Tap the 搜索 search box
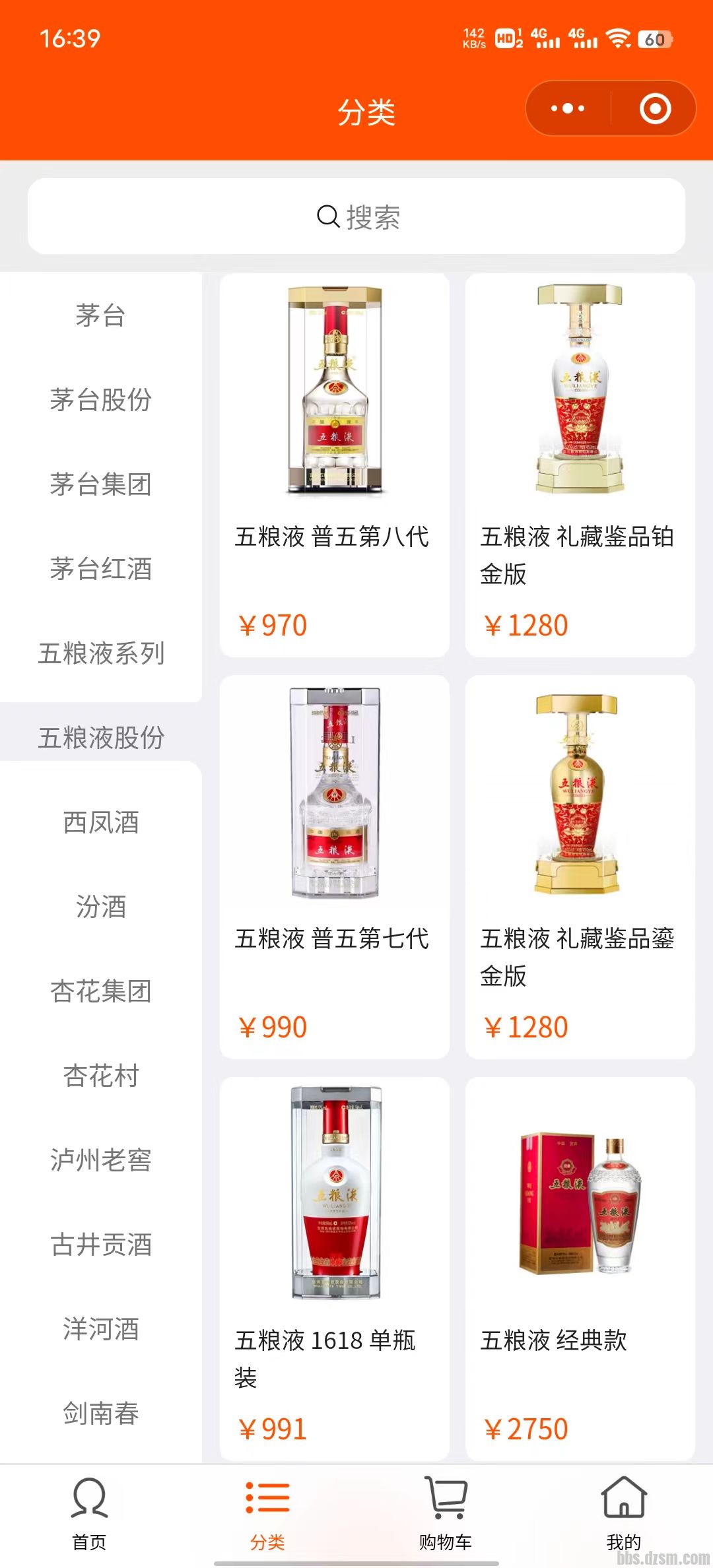This screenshot has width=713, height=1568. tap(356, 216)
